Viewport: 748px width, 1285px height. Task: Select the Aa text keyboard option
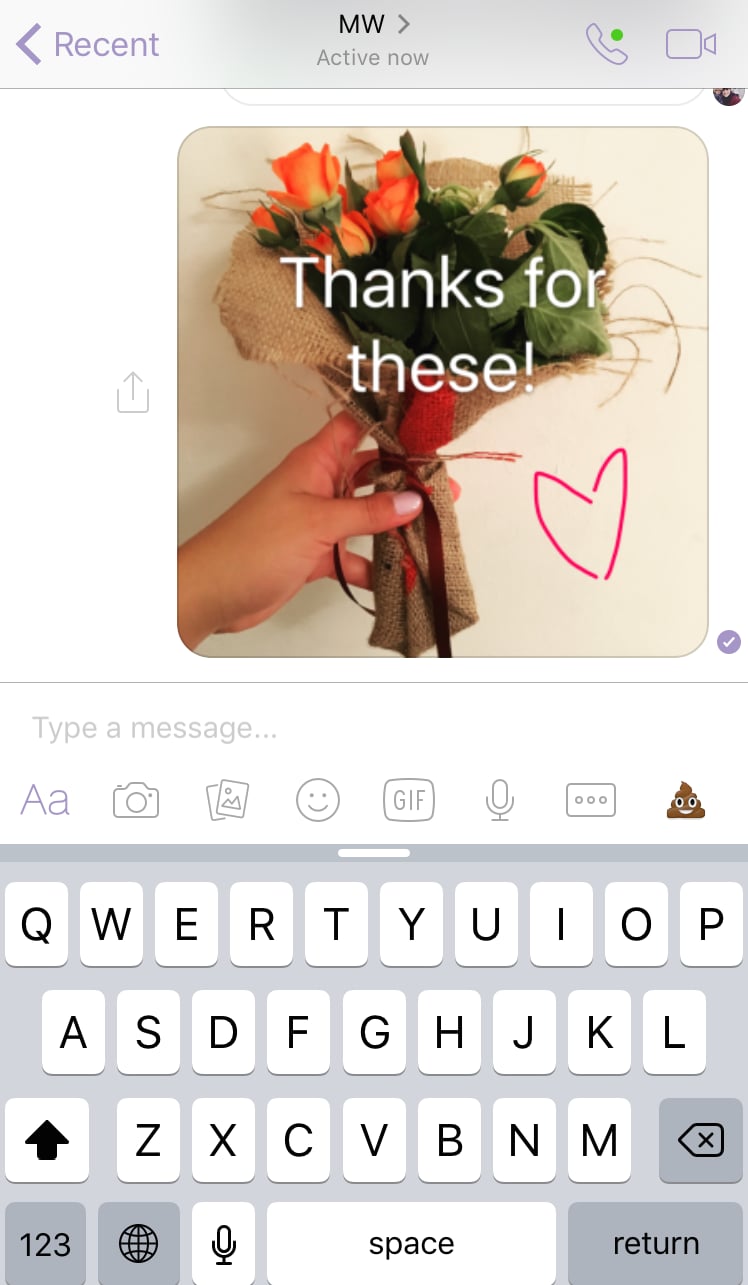[x=45, y=800]
